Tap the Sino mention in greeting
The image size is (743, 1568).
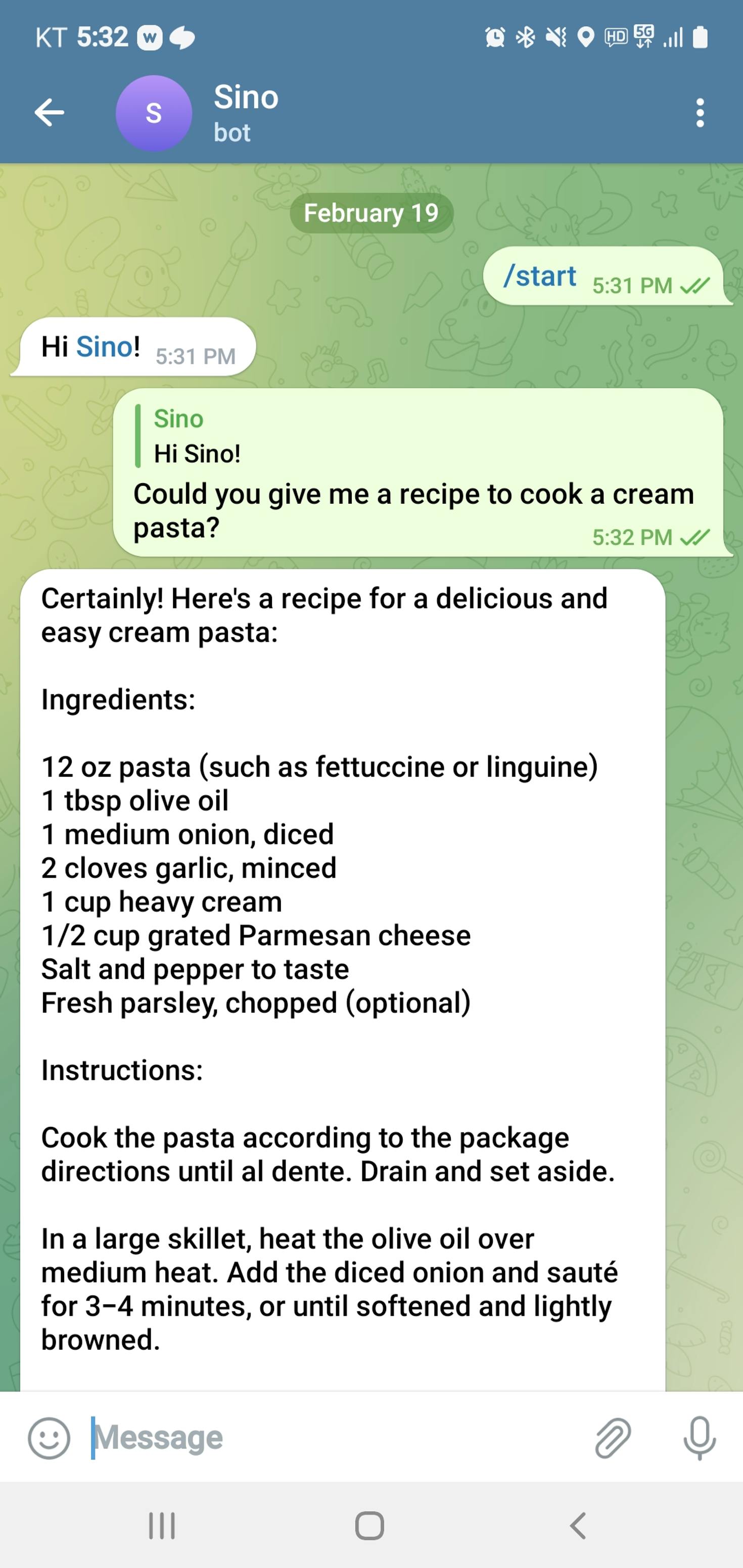pyautogui.click(x=104, y=347)
